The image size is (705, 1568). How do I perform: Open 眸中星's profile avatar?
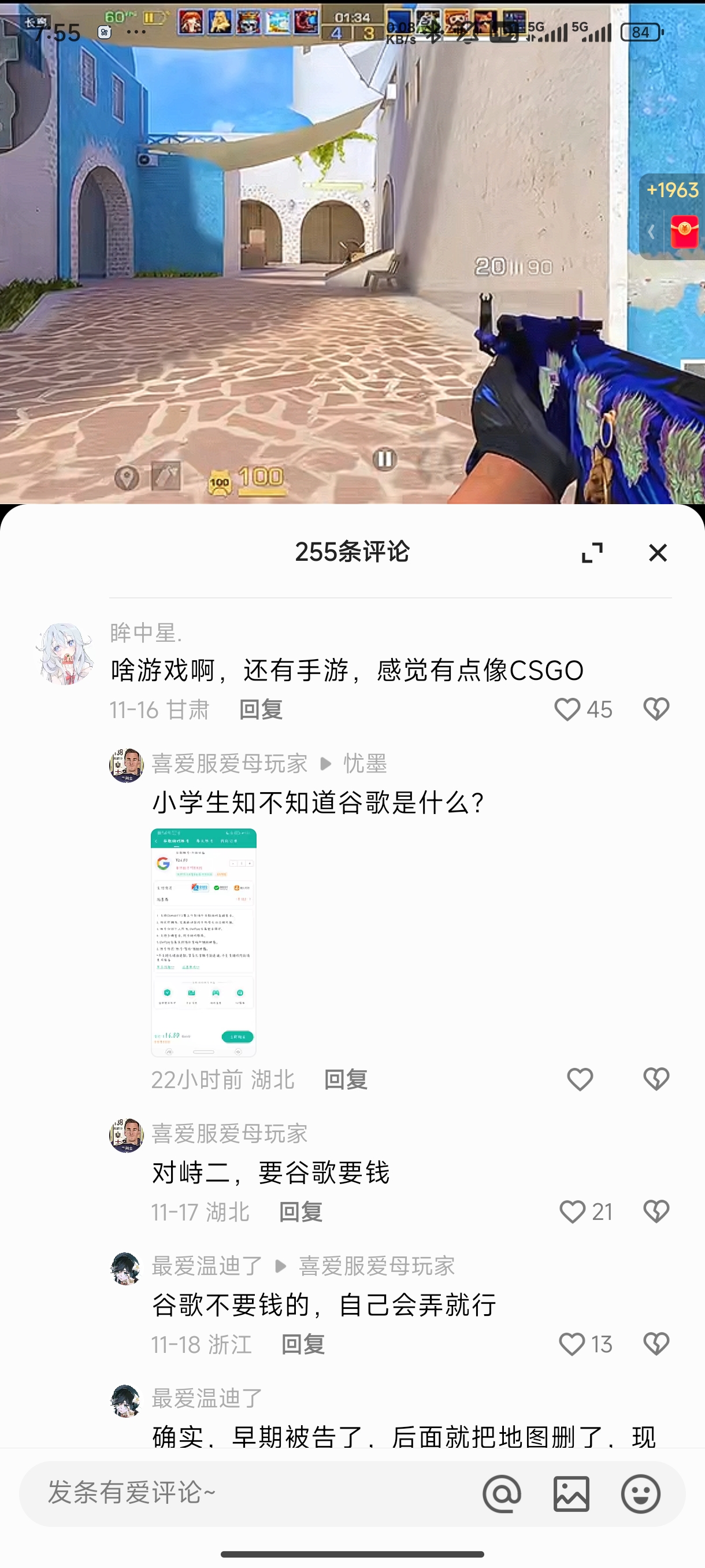coord(65,654)
